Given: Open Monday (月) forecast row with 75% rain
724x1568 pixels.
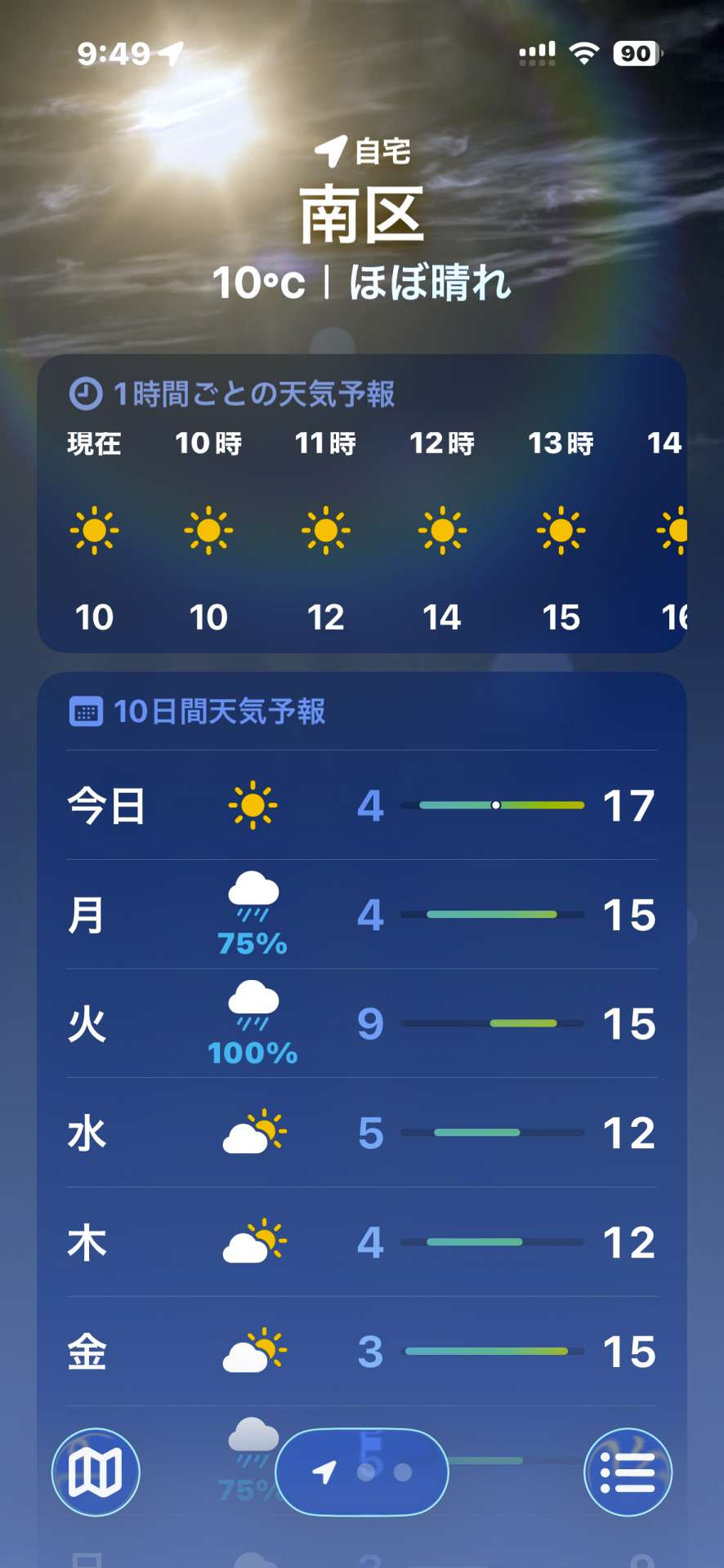Looking at the screenshot, I should click(361, 915).
